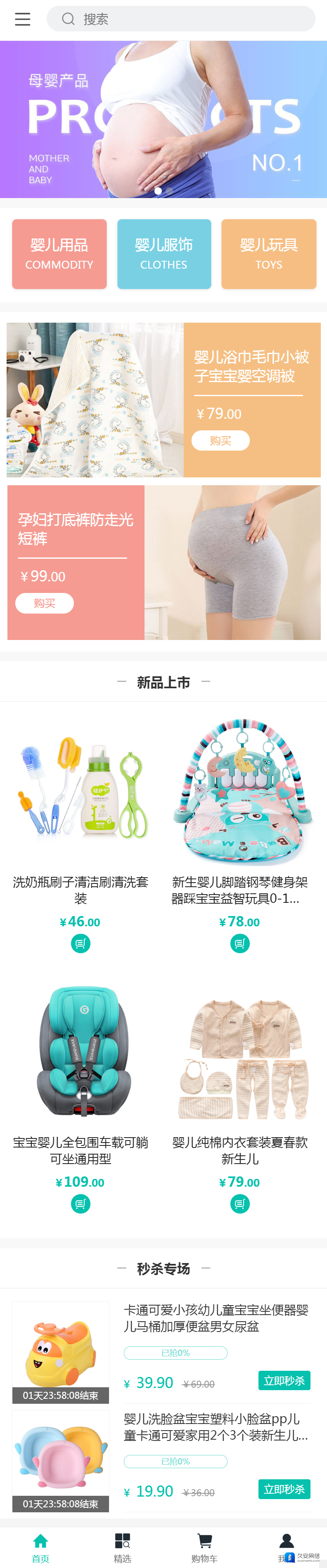327x1568 pixels.
Task: Open the 母婴产品 banner
Action: (163, 119)
